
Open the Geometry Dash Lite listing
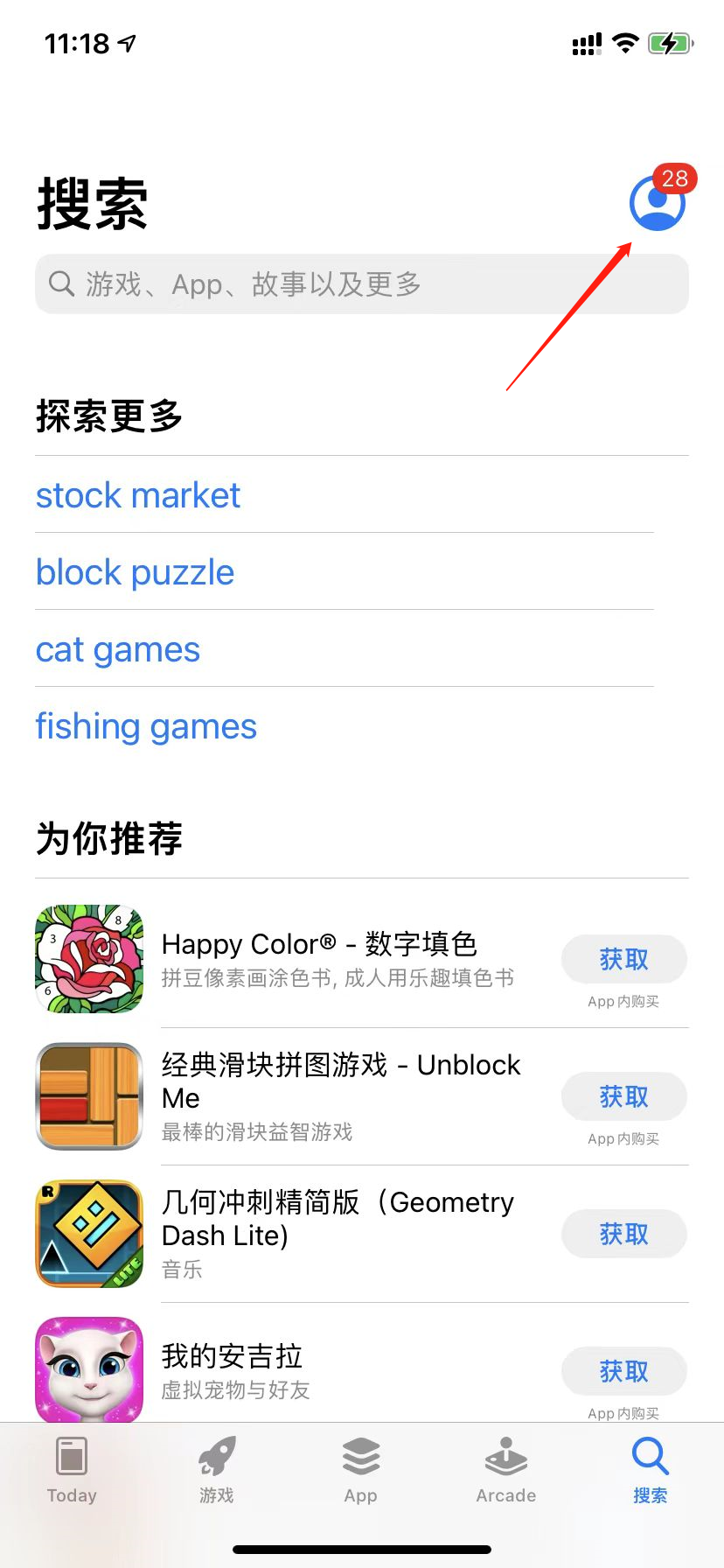tap(338, 1234)
